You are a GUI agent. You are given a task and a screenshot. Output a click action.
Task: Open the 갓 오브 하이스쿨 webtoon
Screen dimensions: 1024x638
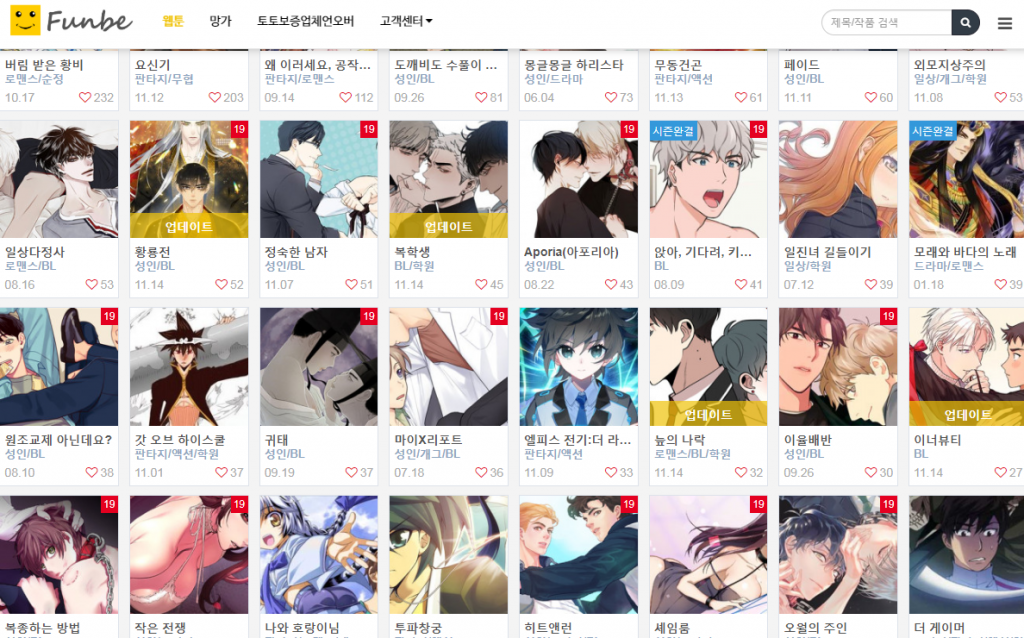(189, 366)
